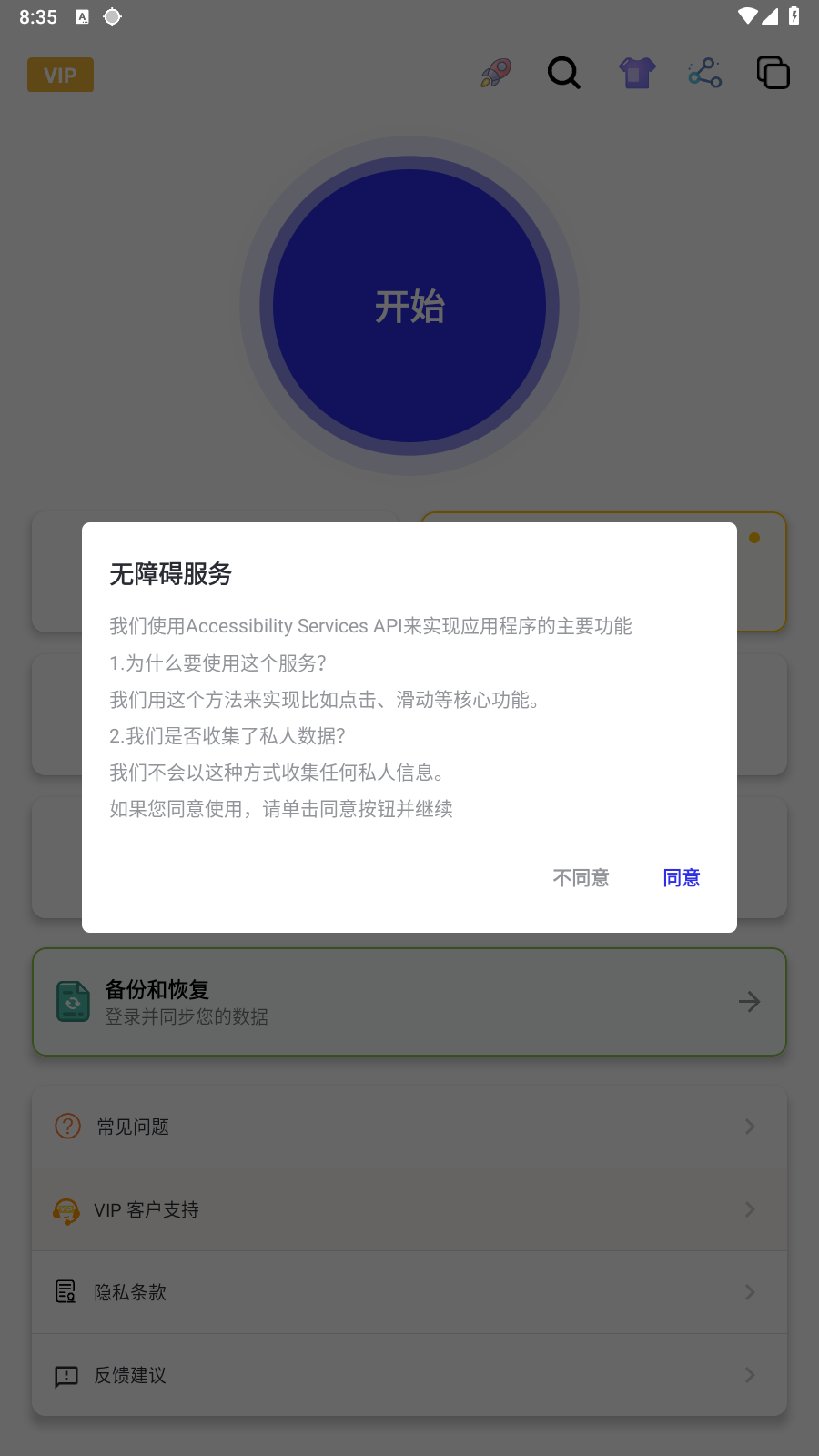Open the search icon
The image size is (819, 1456).
564,73
